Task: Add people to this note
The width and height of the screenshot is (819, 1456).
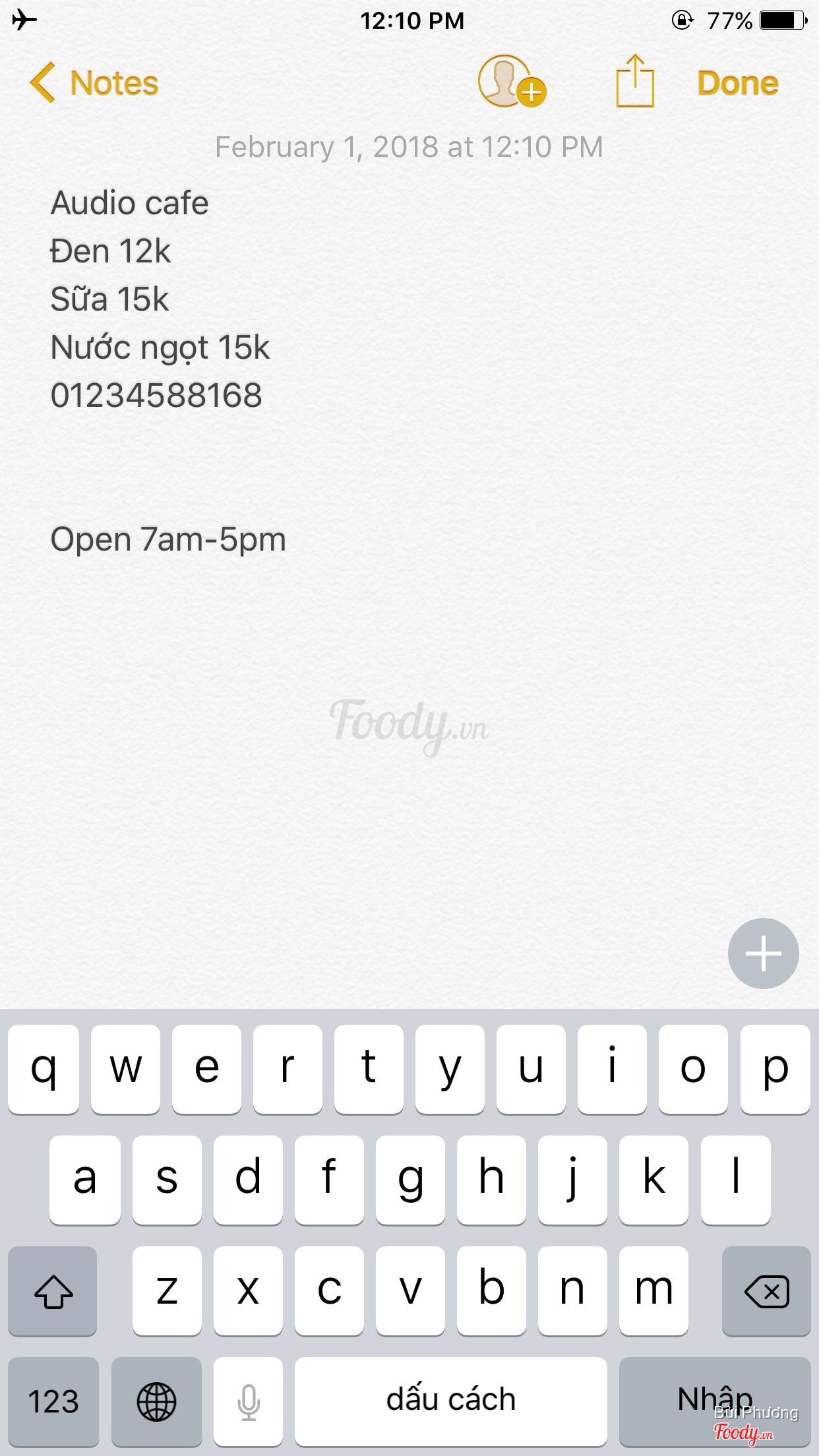Action: (x=511, y=82)
